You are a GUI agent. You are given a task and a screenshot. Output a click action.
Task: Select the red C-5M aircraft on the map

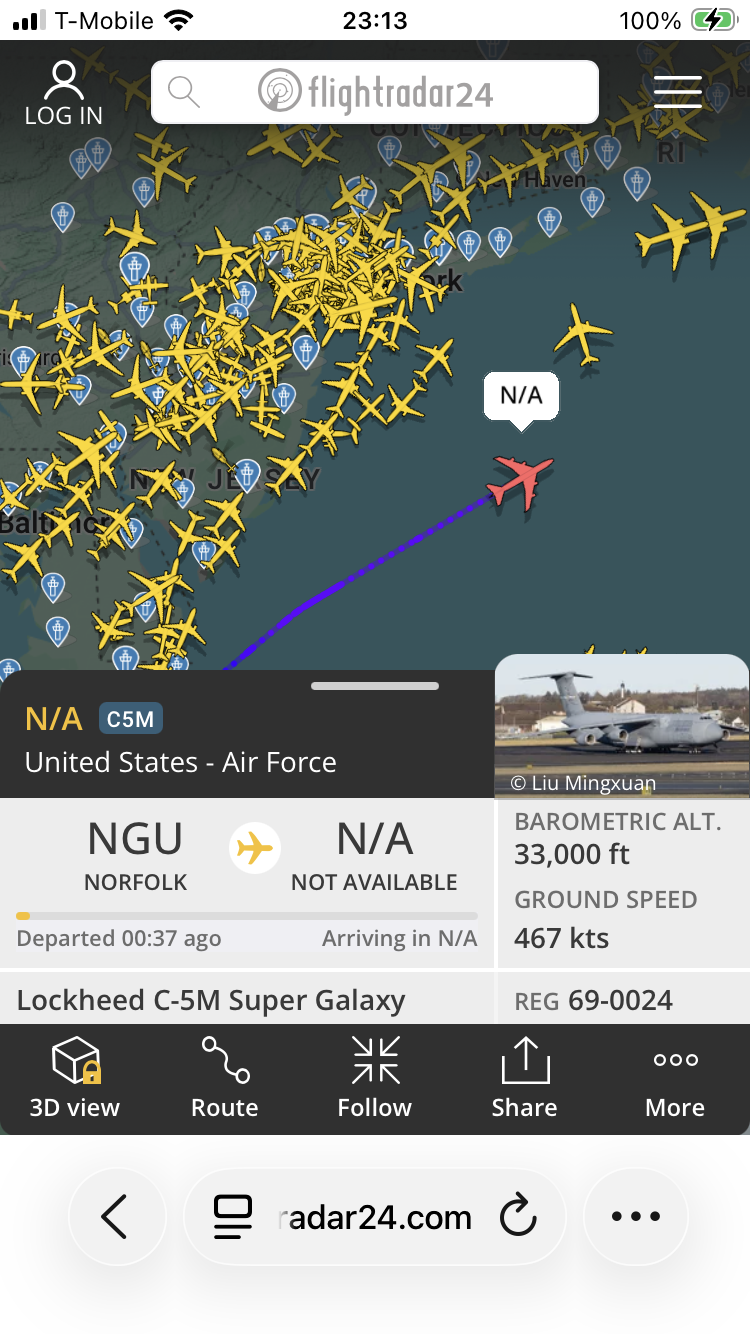(x=521, y=482)
